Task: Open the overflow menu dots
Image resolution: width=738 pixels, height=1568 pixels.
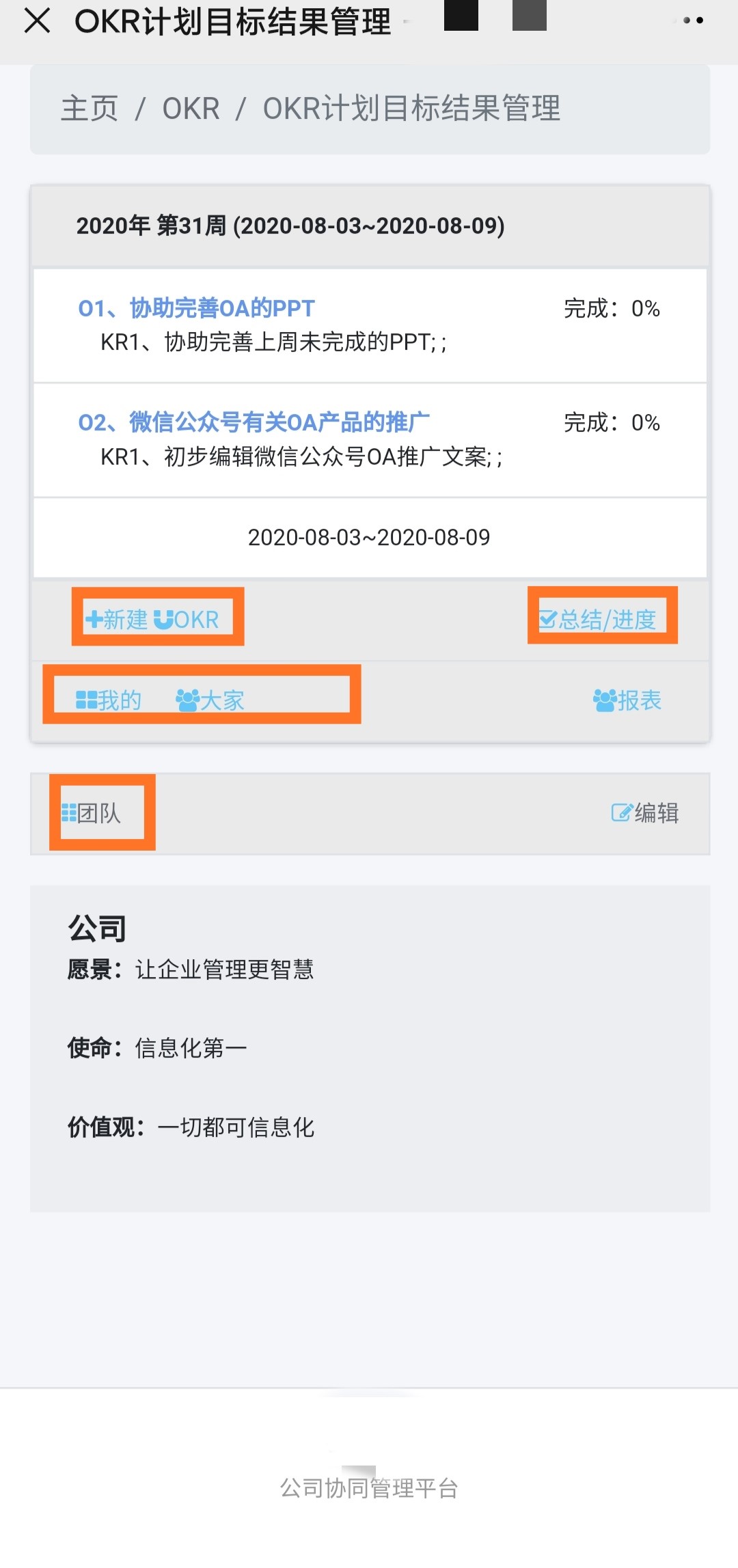Action: click(x=693, y=20)
